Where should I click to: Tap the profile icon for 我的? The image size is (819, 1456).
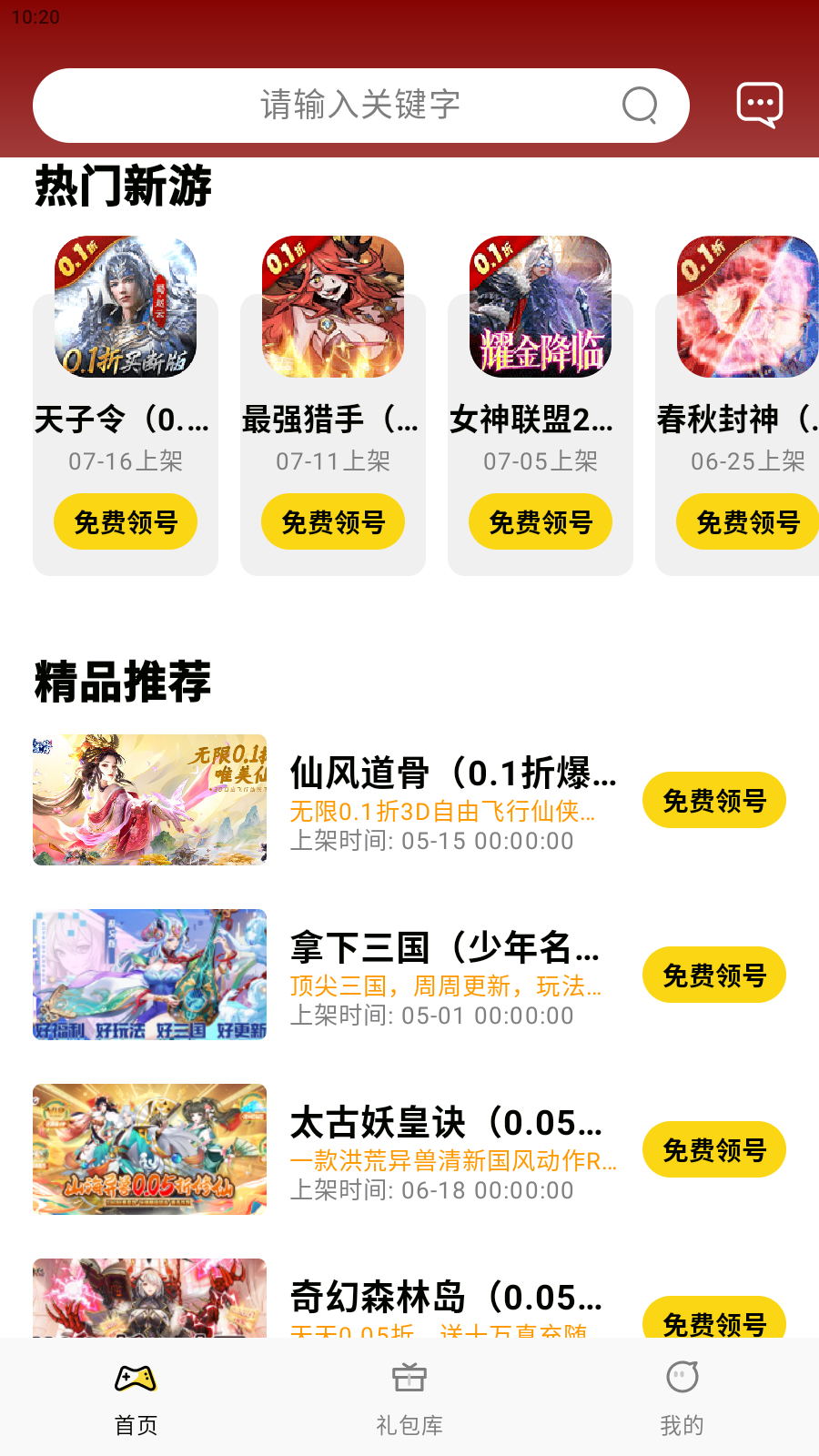(x=682, y=1379)
